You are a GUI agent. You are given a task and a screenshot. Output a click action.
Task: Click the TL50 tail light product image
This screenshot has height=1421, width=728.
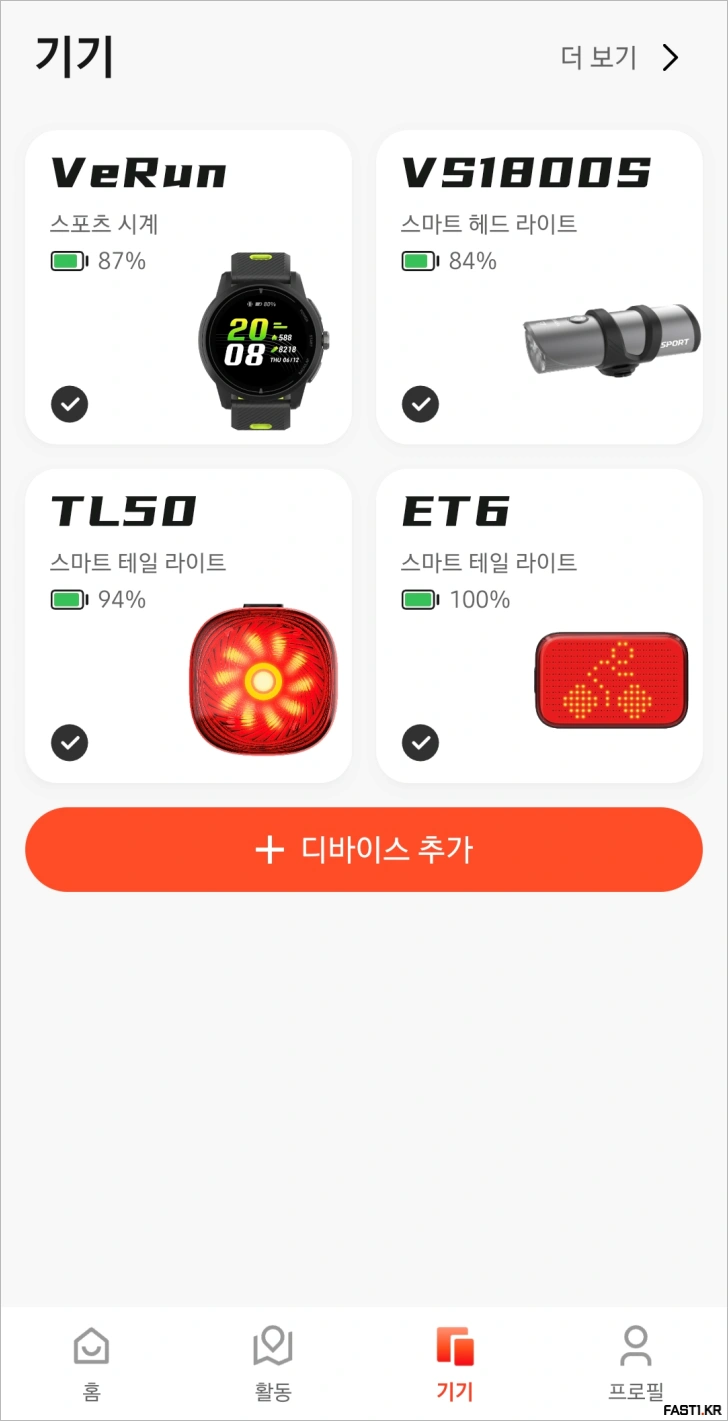(x=262, y=678)
